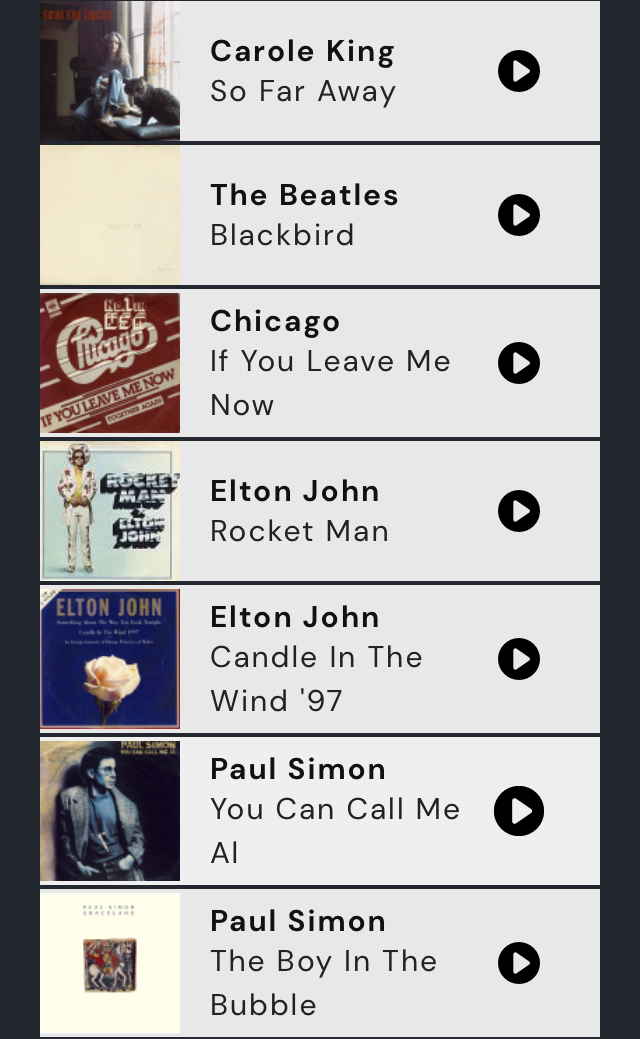Play The Boy In The Bubble
This screenshot has height=1039, width=640.
[x=519, y=963]
